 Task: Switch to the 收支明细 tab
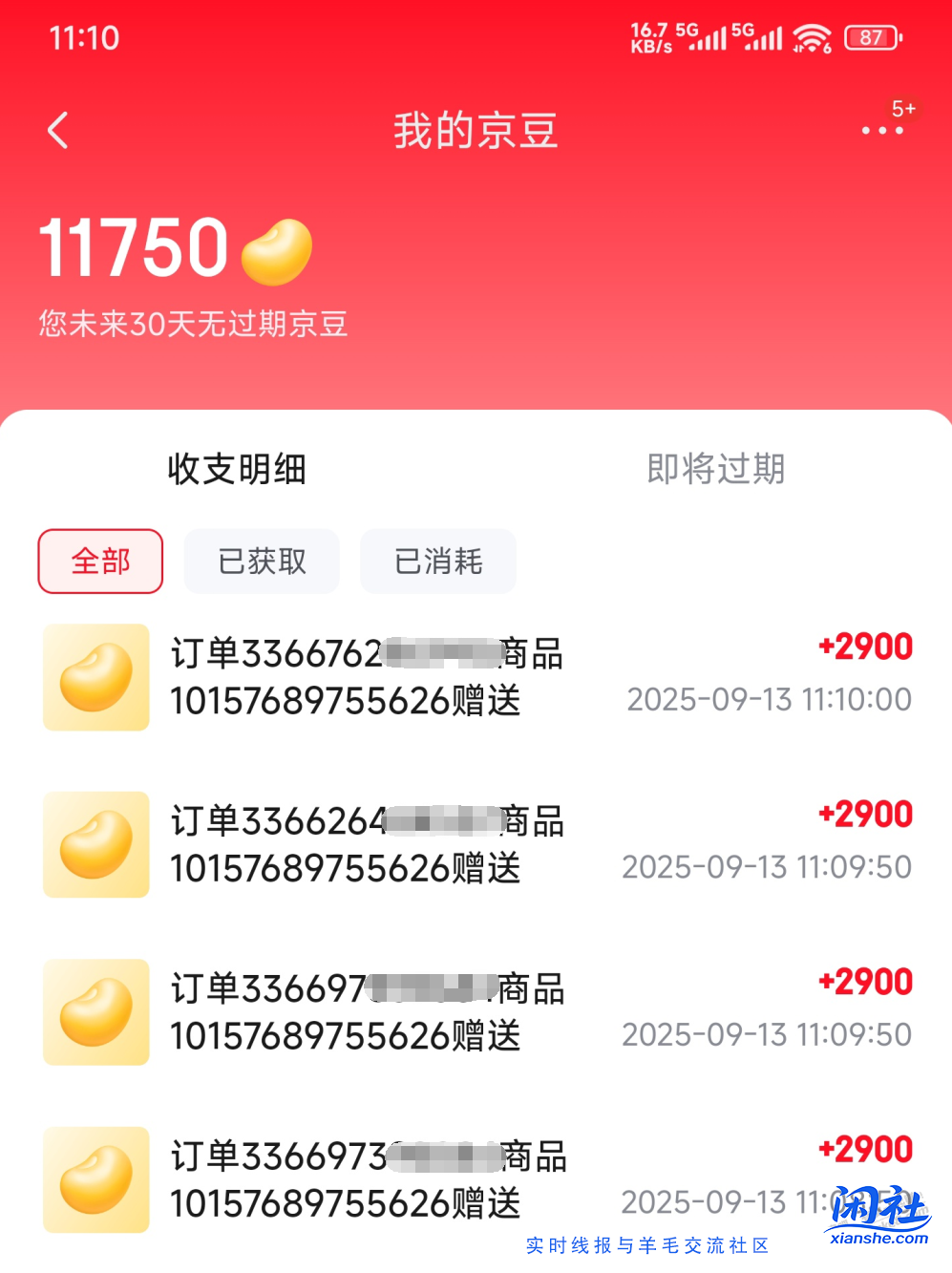[x=236, y=469]
